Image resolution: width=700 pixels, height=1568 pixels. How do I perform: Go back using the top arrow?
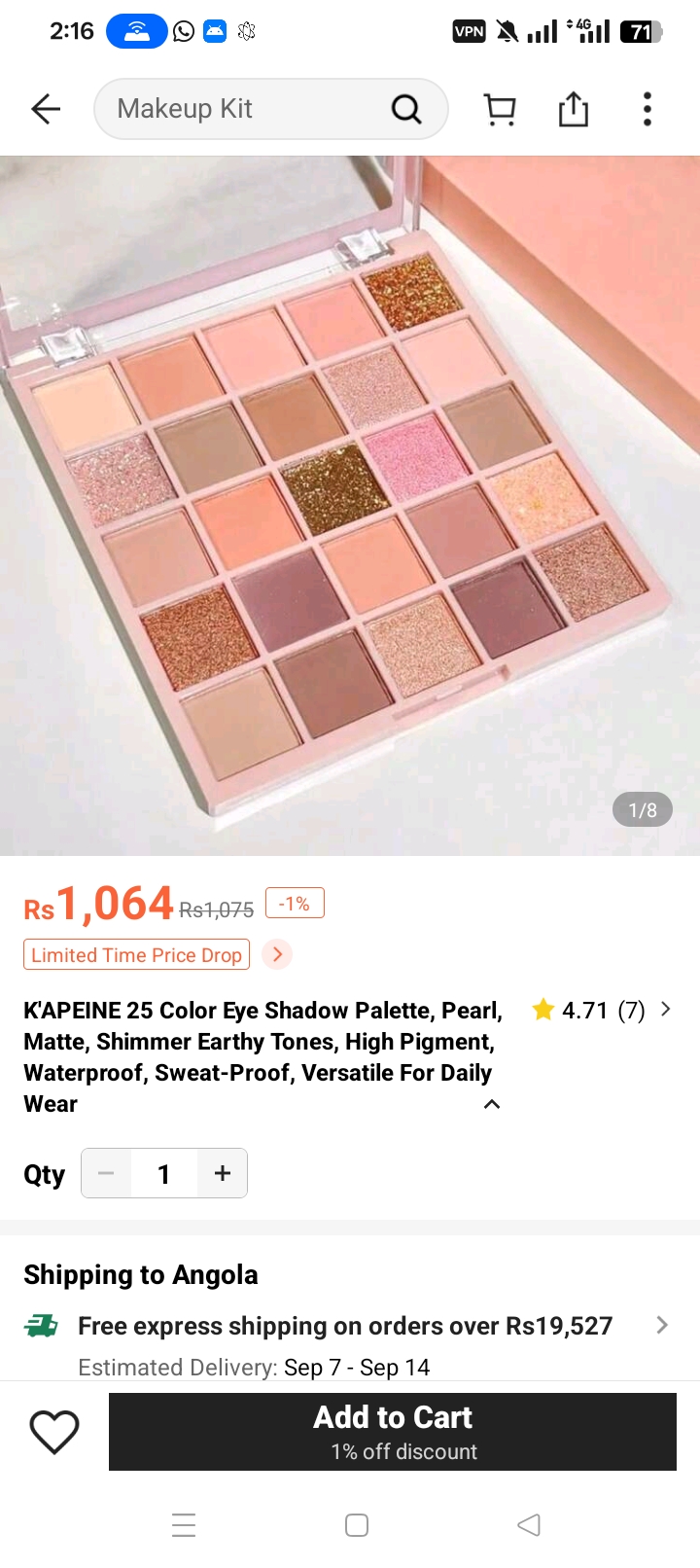pyautogui.click(x=46, y=109)
